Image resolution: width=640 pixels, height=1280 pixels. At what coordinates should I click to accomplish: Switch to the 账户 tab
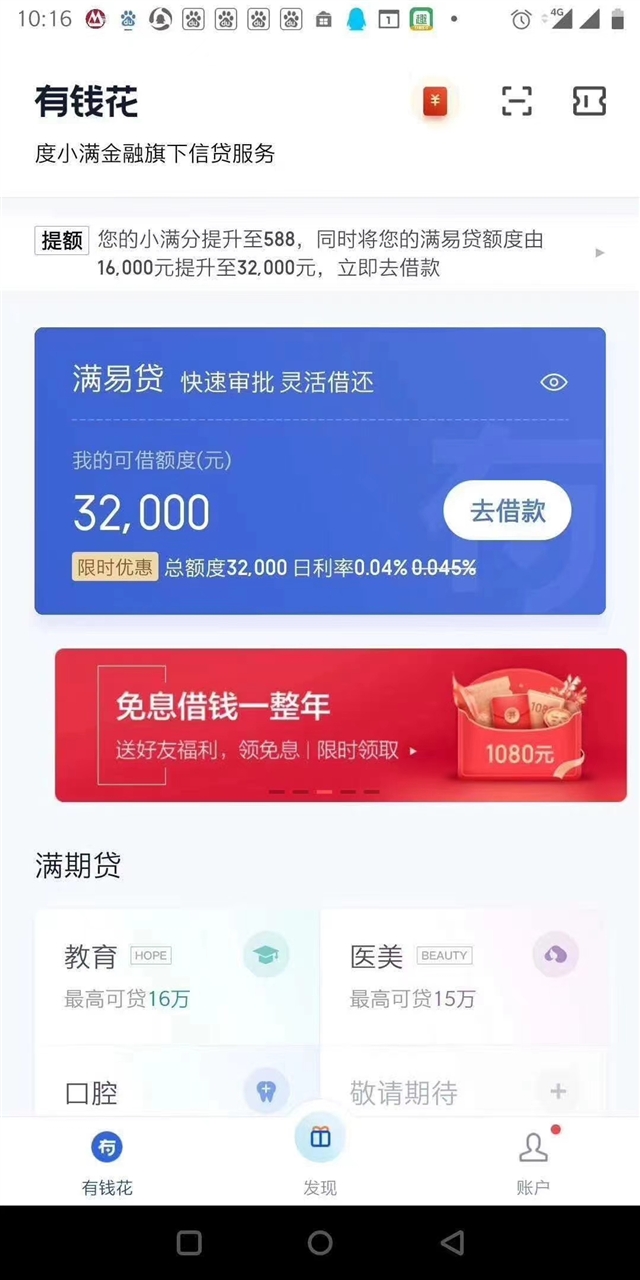coord(533,1161)
